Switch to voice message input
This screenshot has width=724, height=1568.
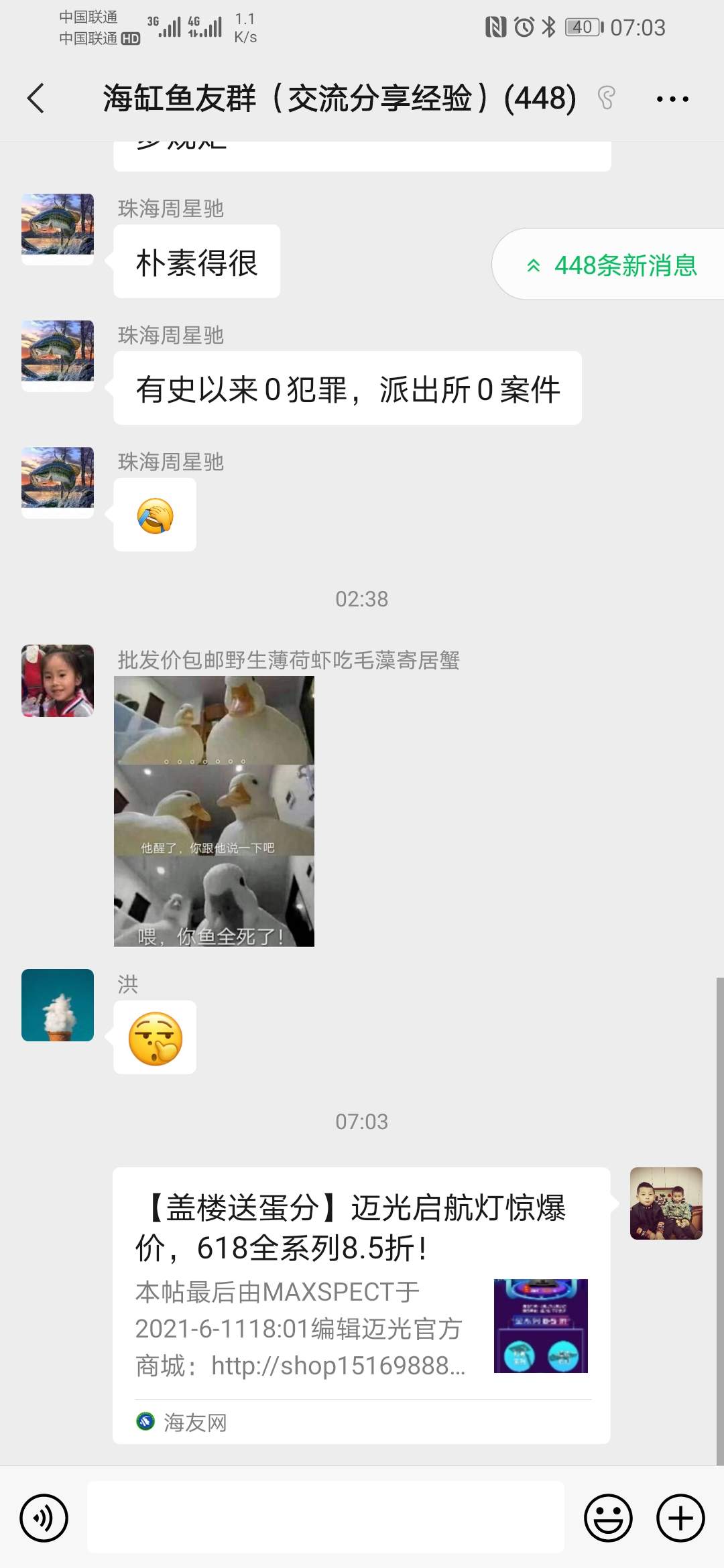pos(44,1517)
